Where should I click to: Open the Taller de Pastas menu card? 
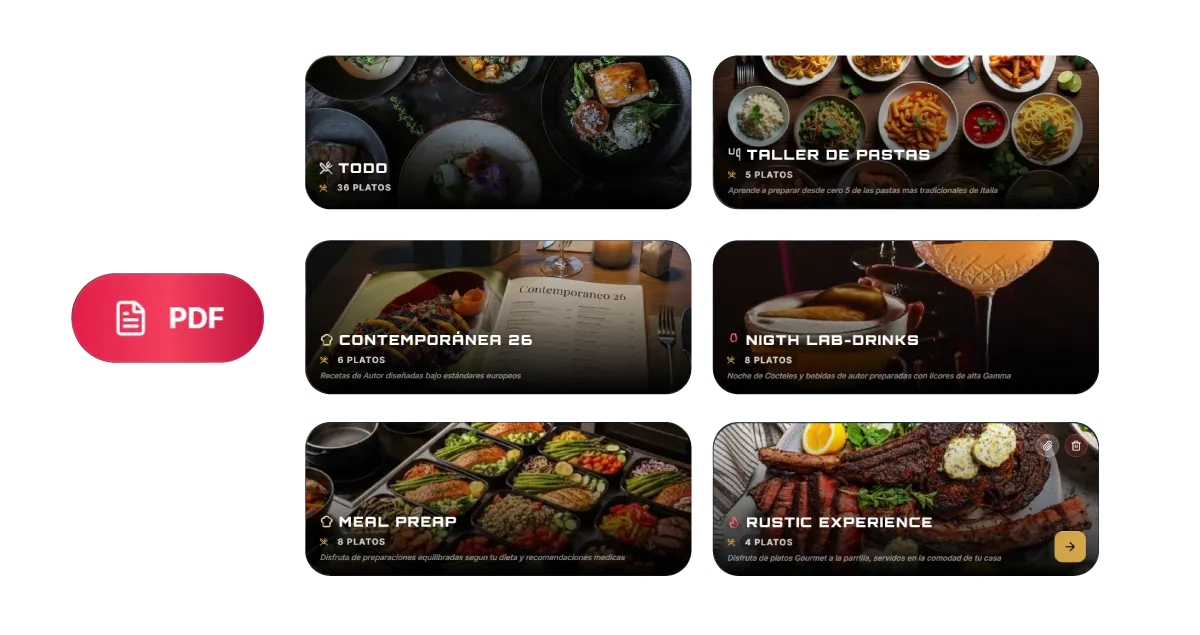[x=905, y=132]
